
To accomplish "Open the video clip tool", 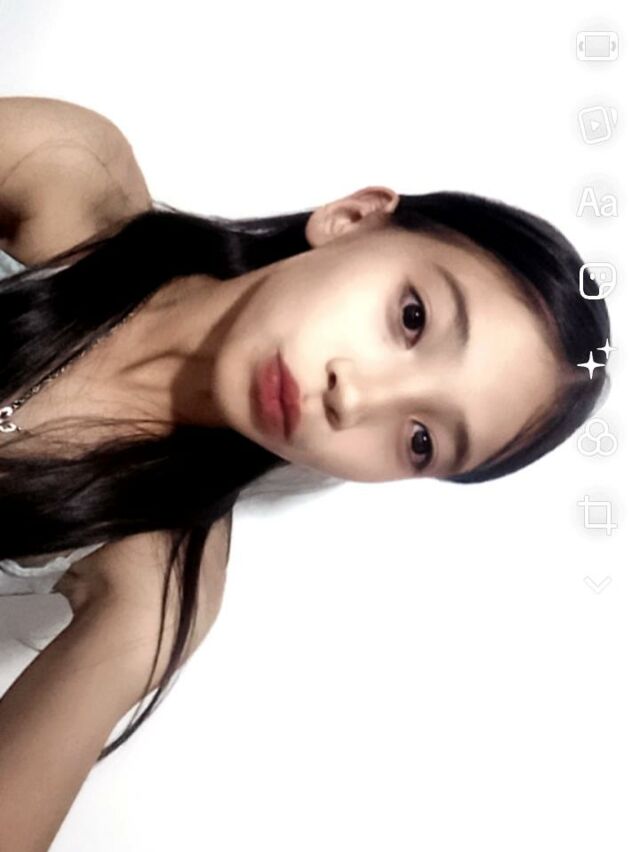I will coord(597,124).
